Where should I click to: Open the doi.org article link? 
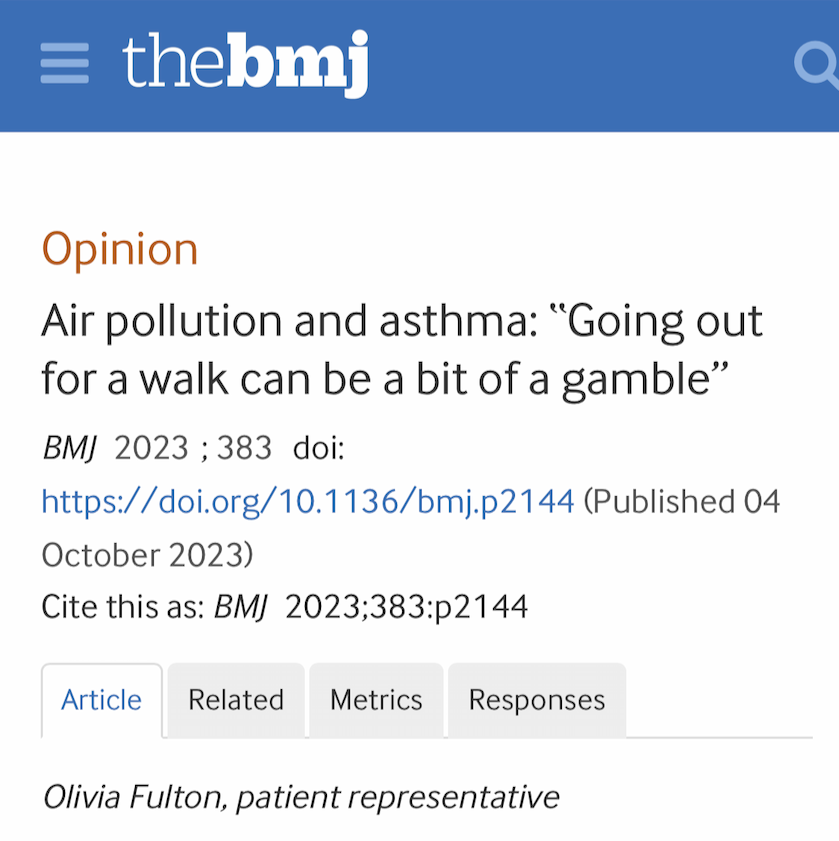click(308, 500)
